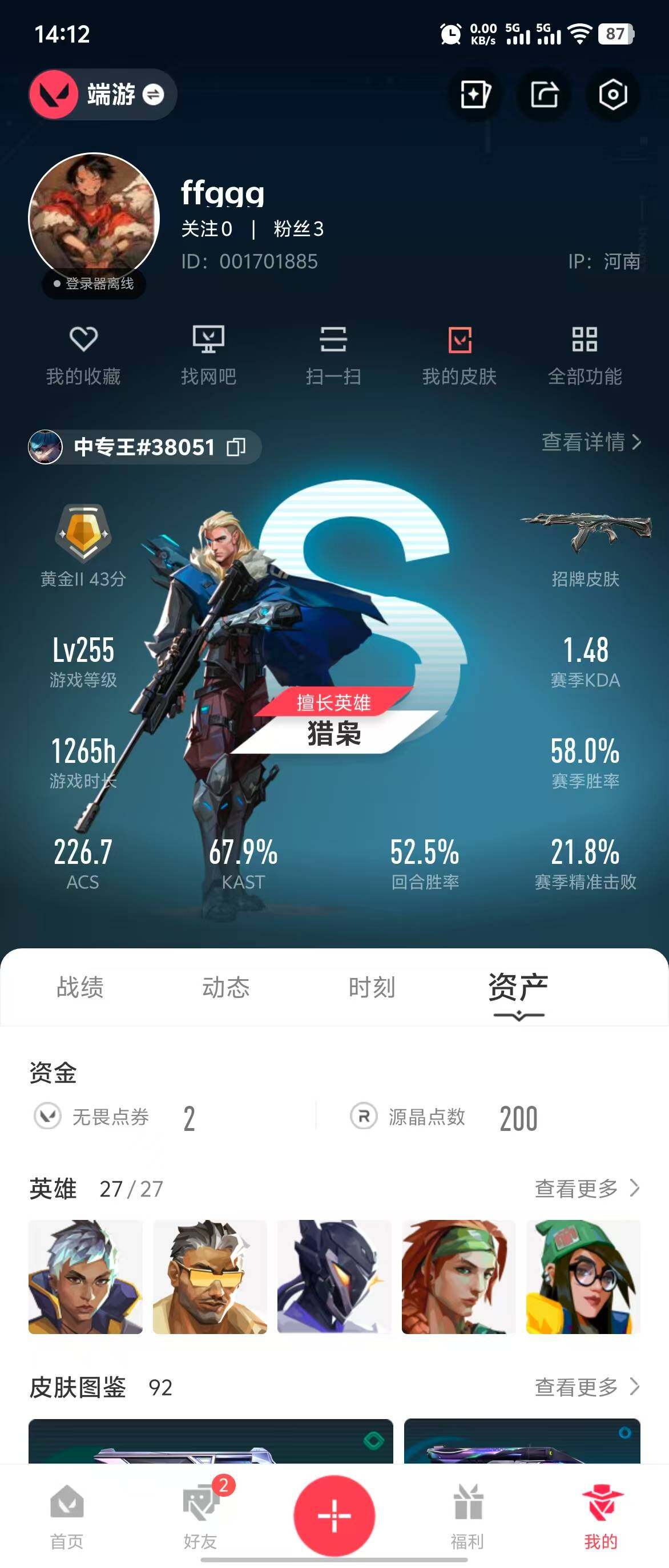Viewport: 669px width, 1568px height.
Task: Open the profile avatar picture
Action: 94,217
